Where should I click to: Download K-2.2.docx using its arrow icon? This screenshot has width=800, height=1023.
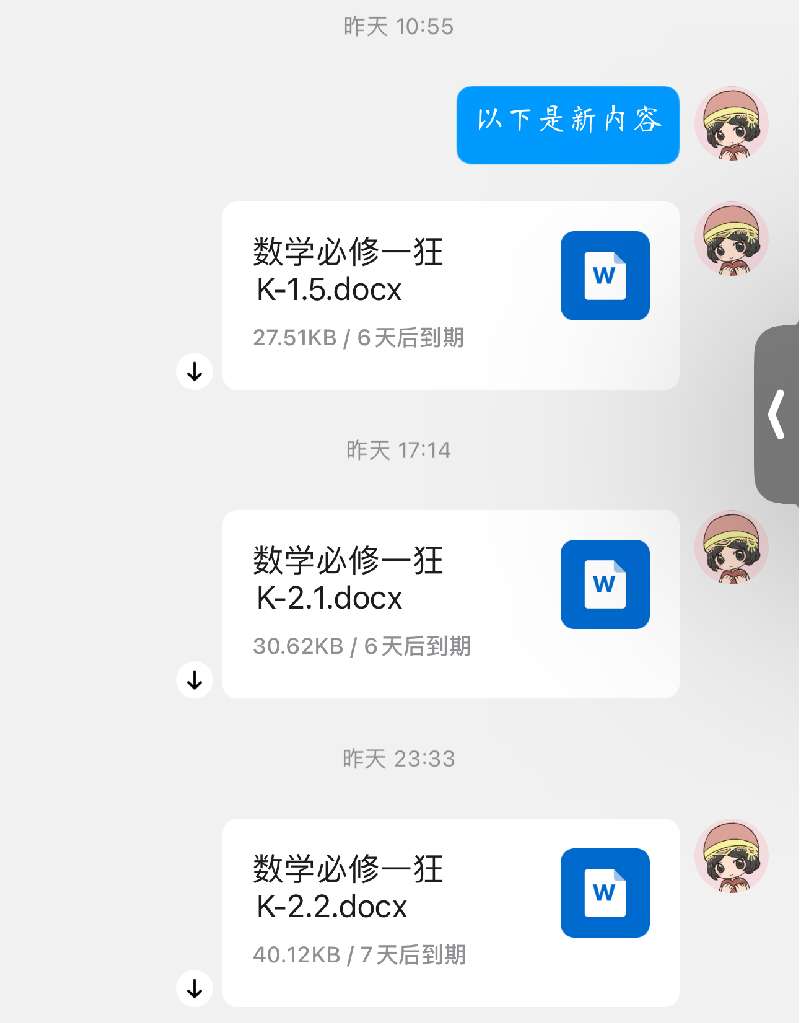[195, 989]
